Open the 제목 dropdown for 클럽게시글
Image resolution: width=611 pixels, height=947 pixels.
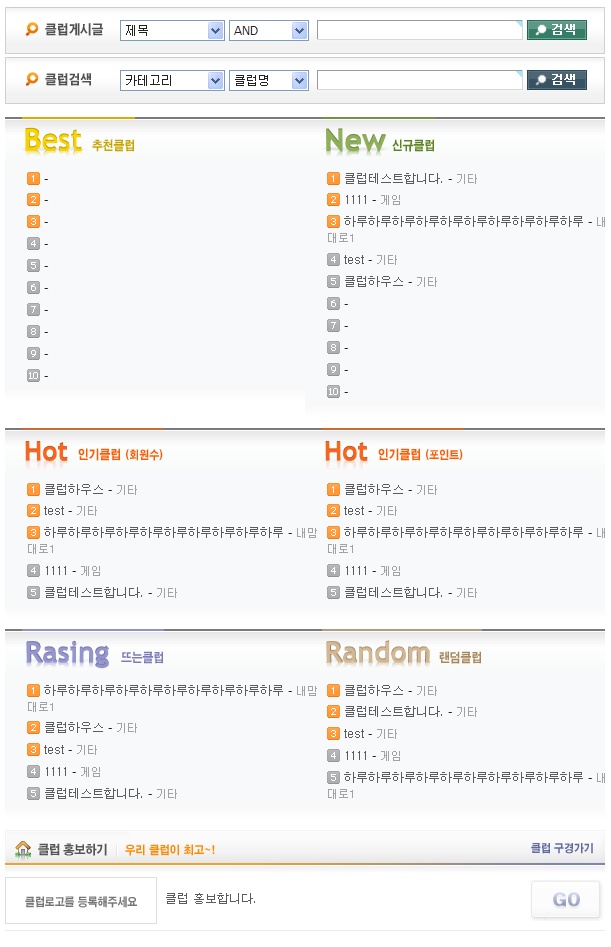pos(172,31)
